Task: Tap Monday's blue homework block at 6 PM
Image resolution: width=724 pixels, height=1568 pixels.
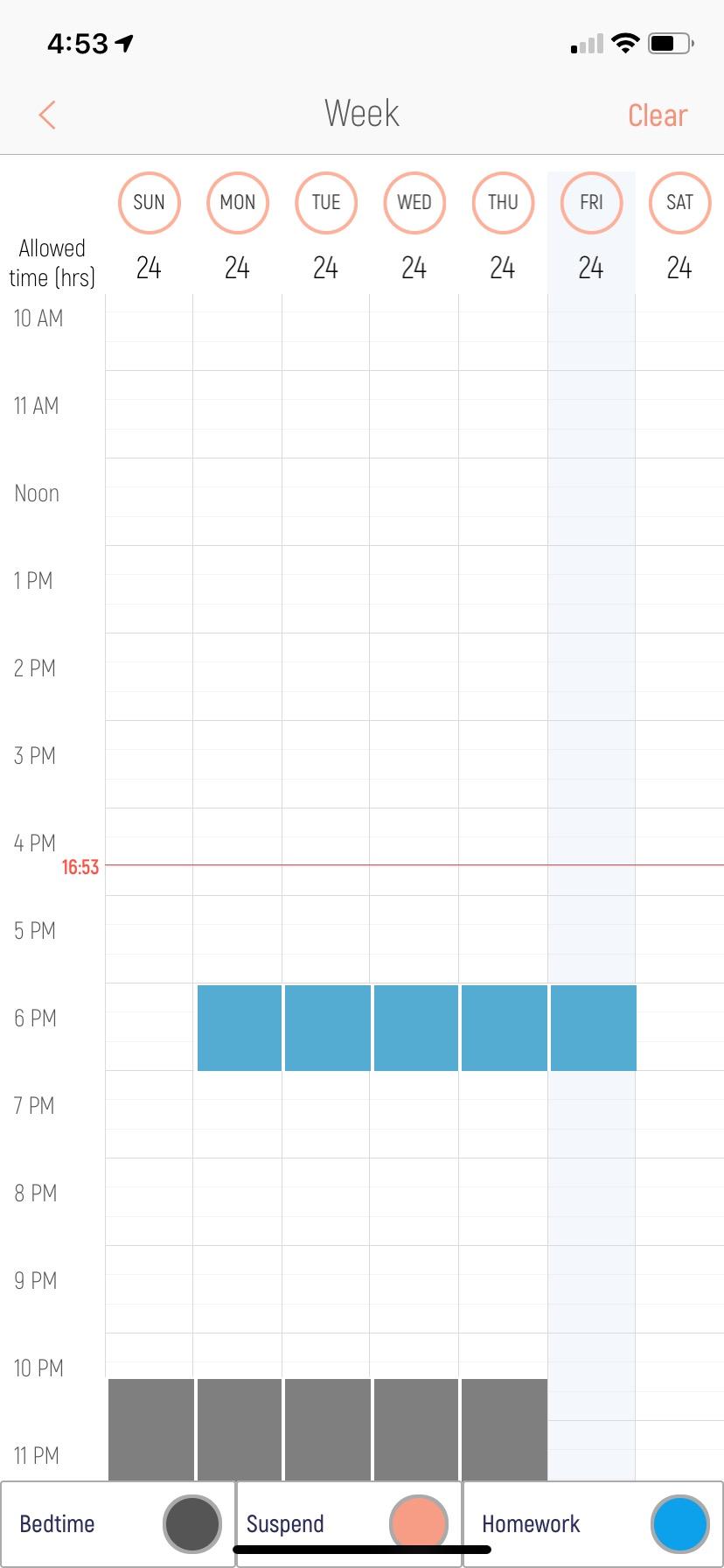Action: pyautogui.click(x=240, y=1027)
